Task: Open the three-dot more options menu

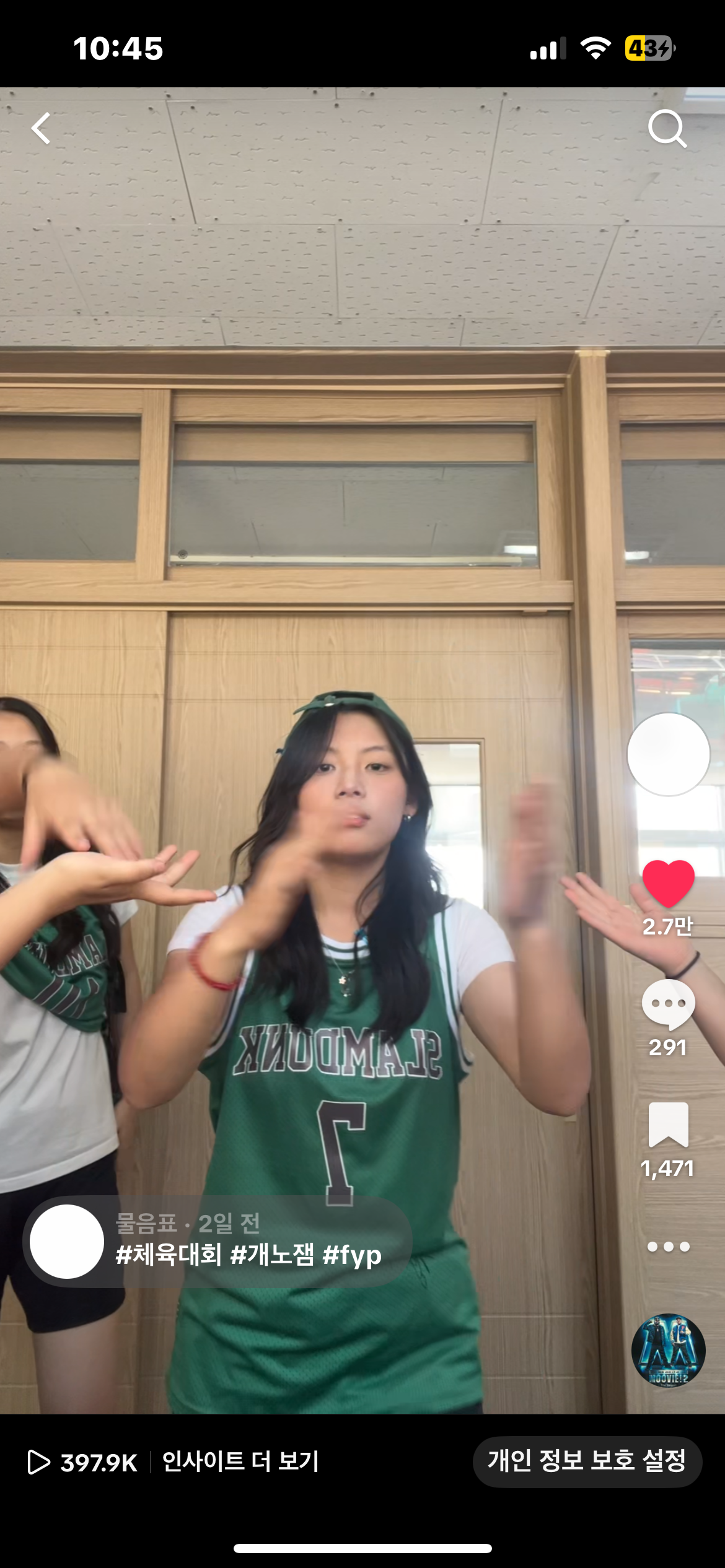Action: pos(668,1247)
